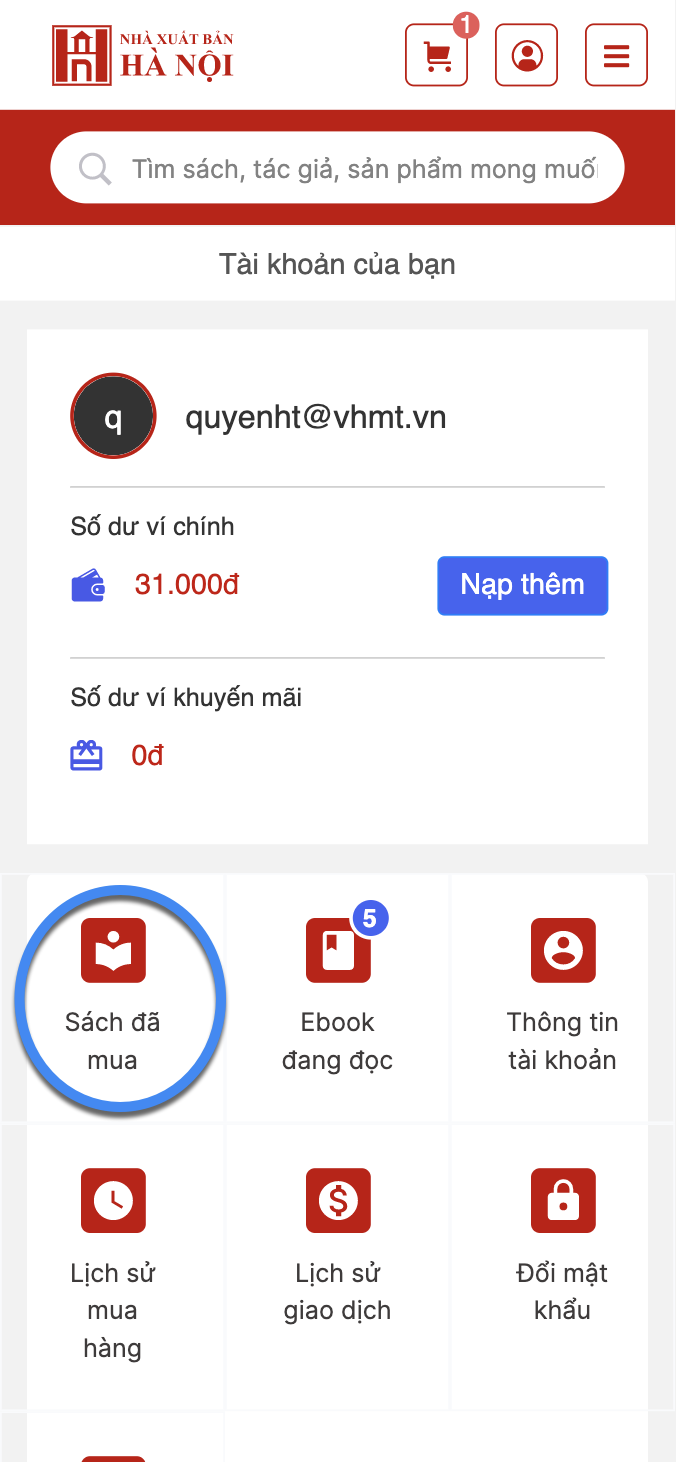Open the hamburger menu
The image size is (676, 1462).
click(617, 55)
